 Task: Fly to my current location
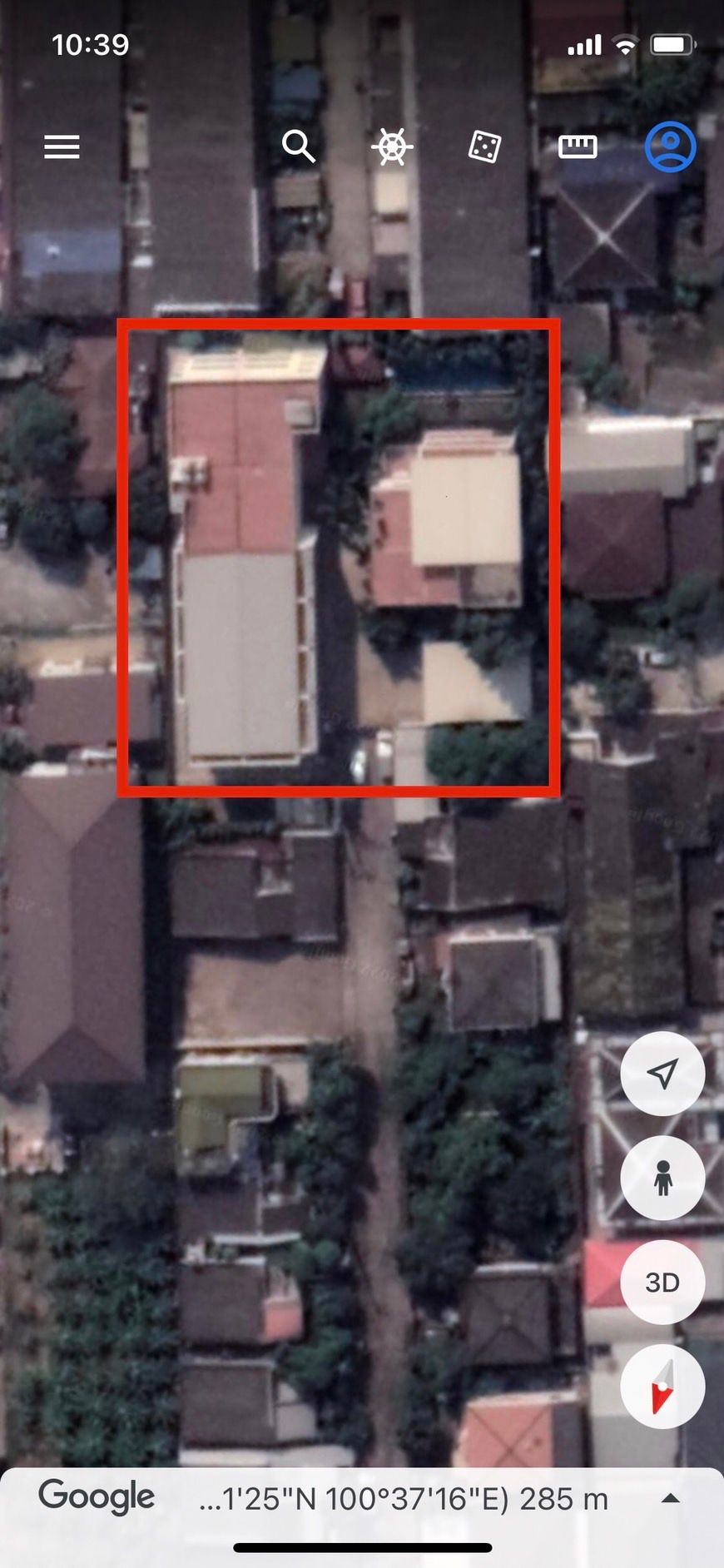point(662,1074)
